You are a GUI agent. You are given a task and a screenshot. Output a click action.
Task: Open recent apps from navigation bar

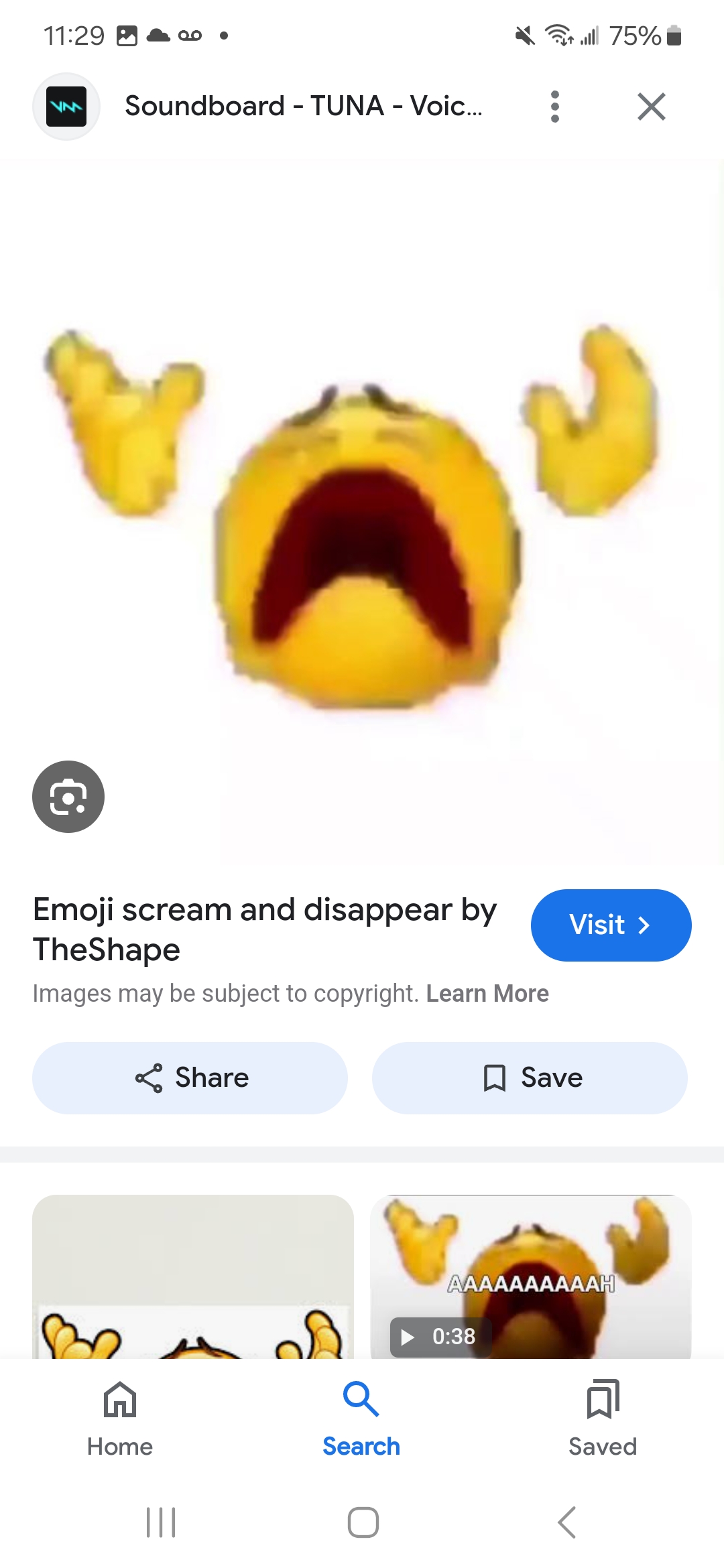[161, 1522]
